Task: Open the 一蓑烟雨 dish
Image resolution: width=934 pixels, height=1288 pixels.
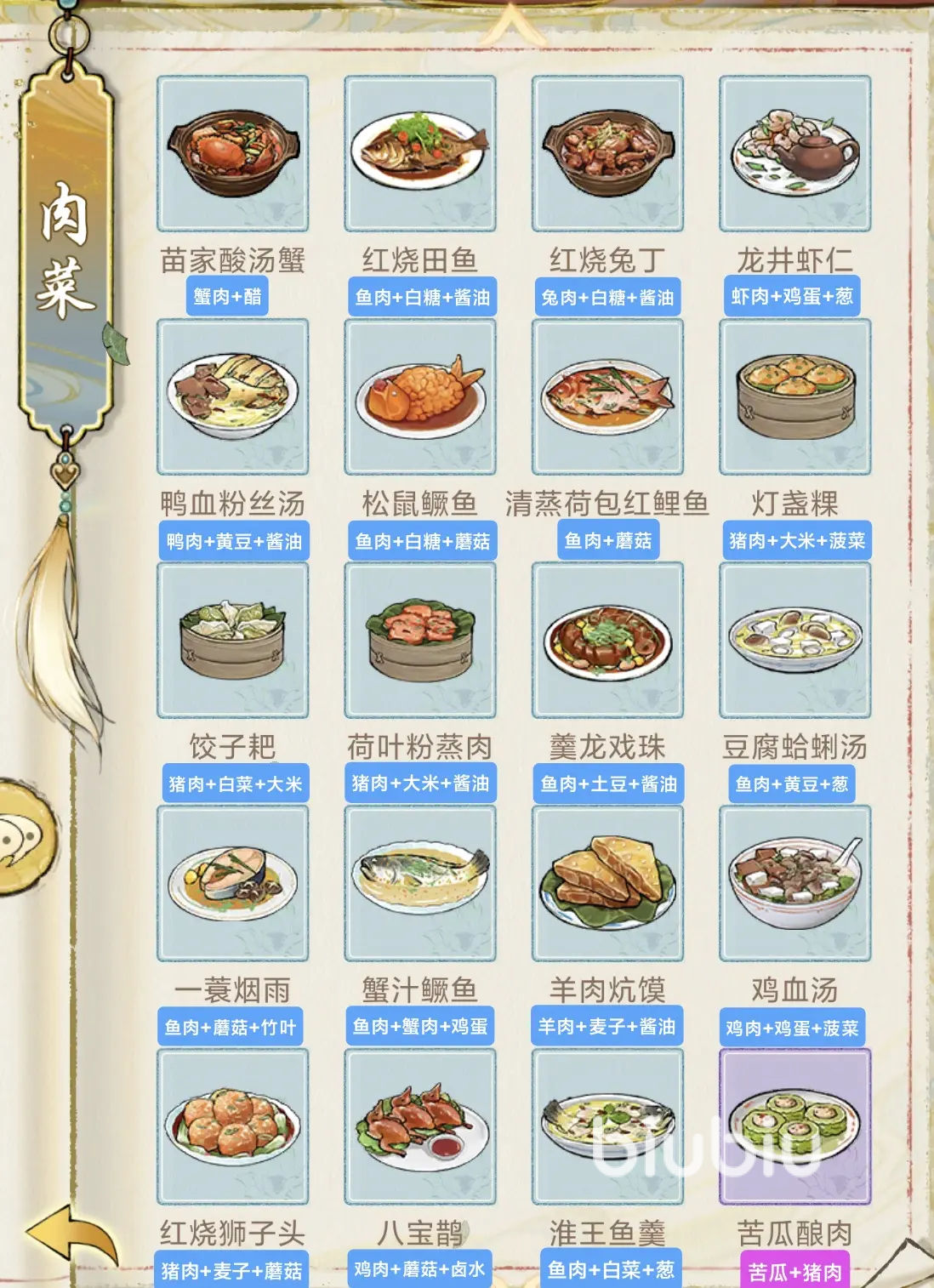Action: (232, 883)
